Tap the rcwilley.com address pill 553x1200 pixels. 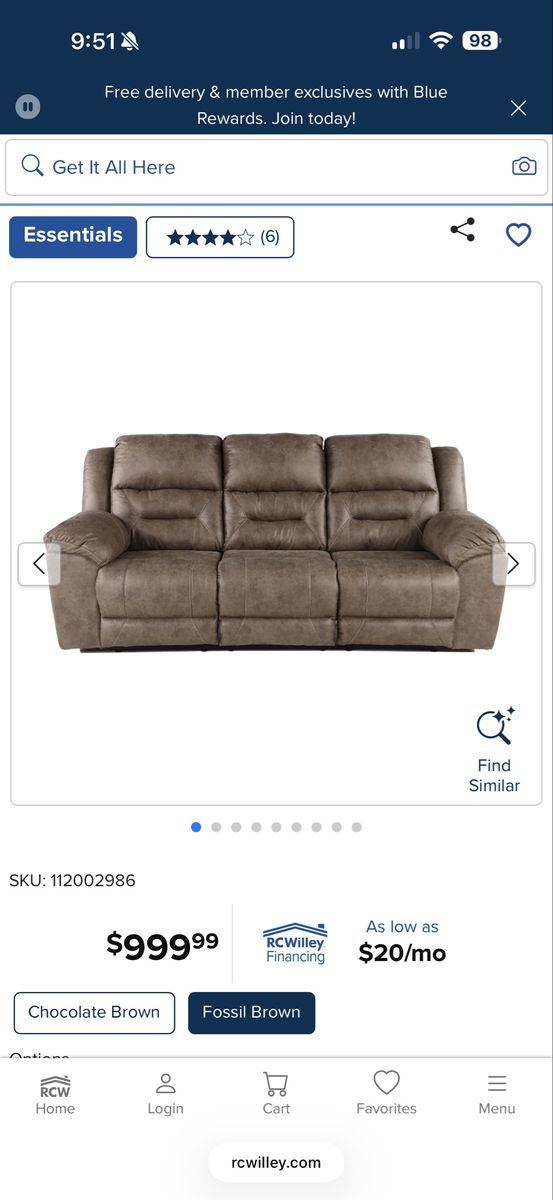tap(276, 1162)
